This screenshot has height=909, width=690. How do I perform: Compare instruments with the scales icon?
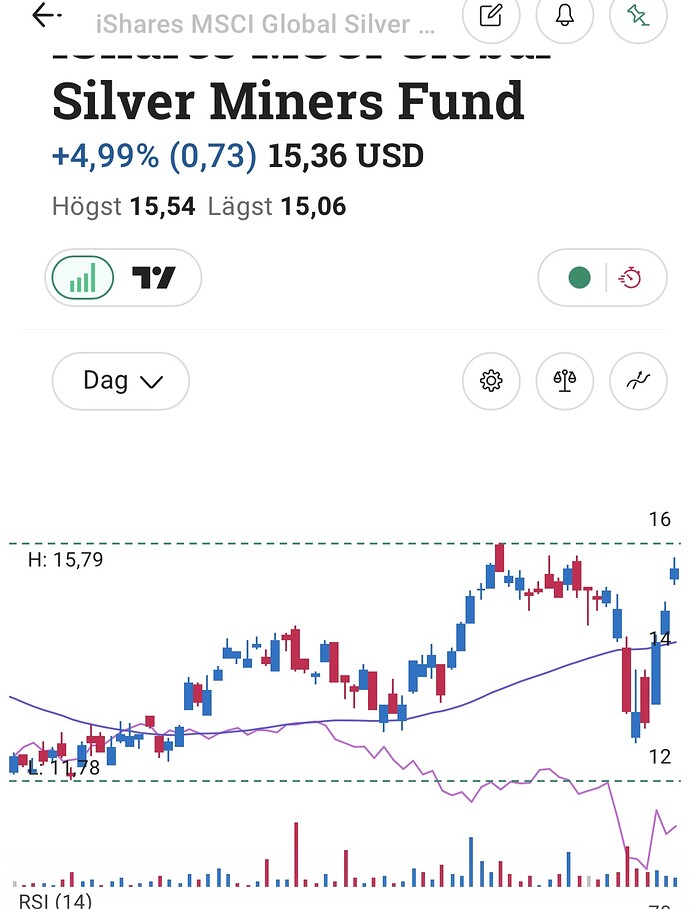pyautogui.click(x=564, y=381)
